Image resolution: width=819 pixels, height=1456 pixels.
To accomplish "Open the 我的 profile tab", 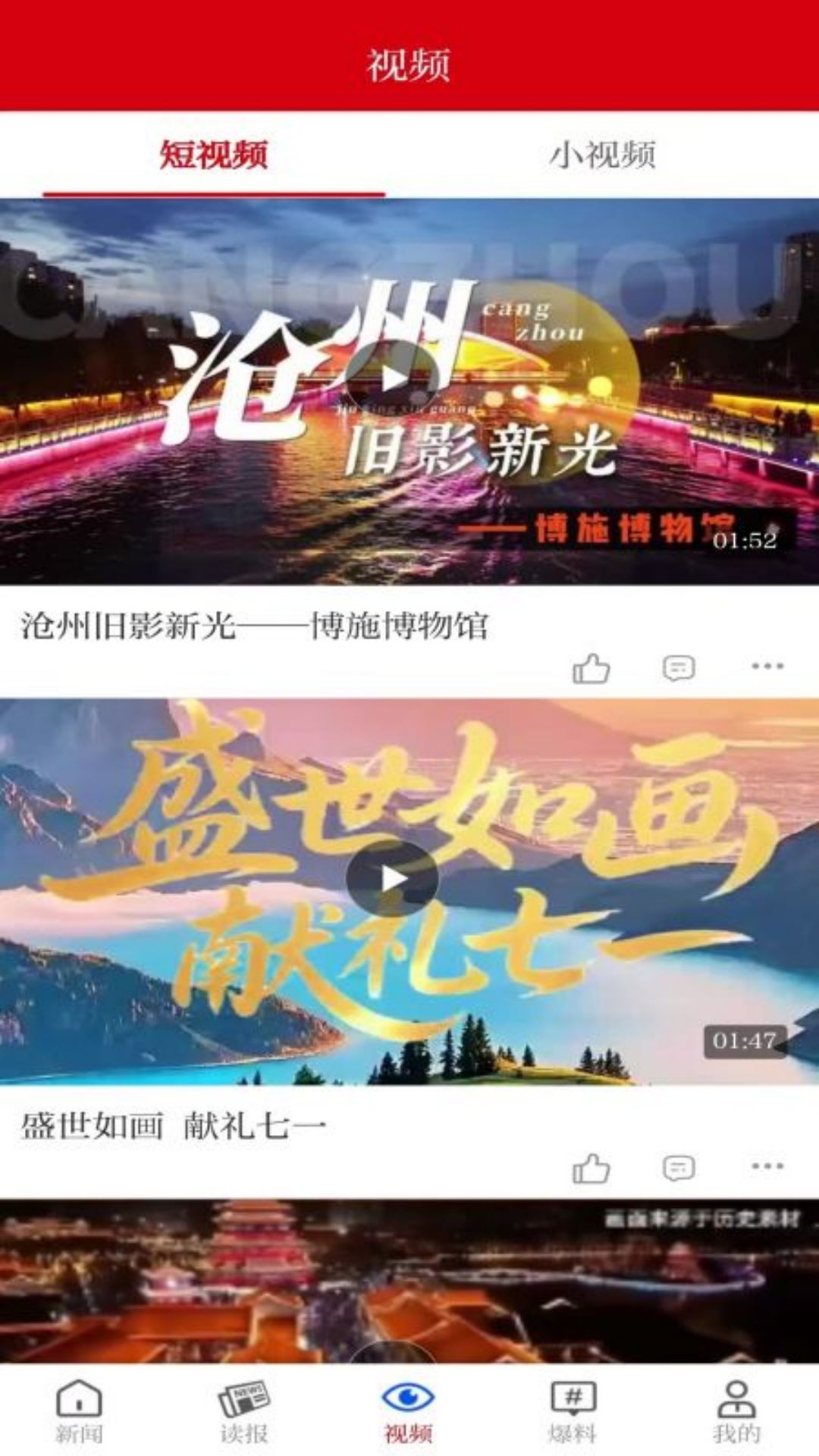I will (x=736, y=1412).
